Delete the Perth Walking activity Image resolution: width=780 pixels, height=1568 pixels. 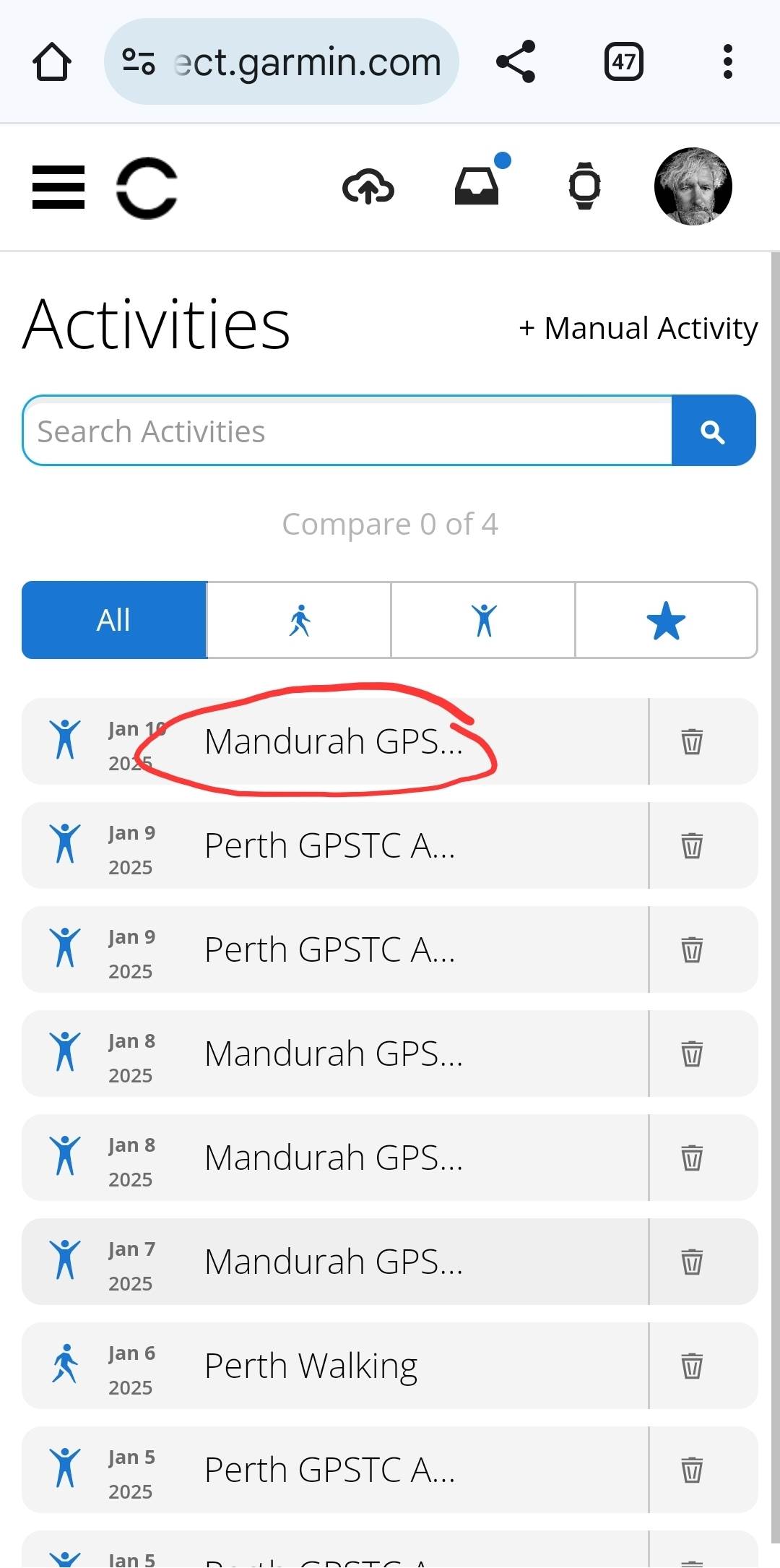[x=692, y=1366]
